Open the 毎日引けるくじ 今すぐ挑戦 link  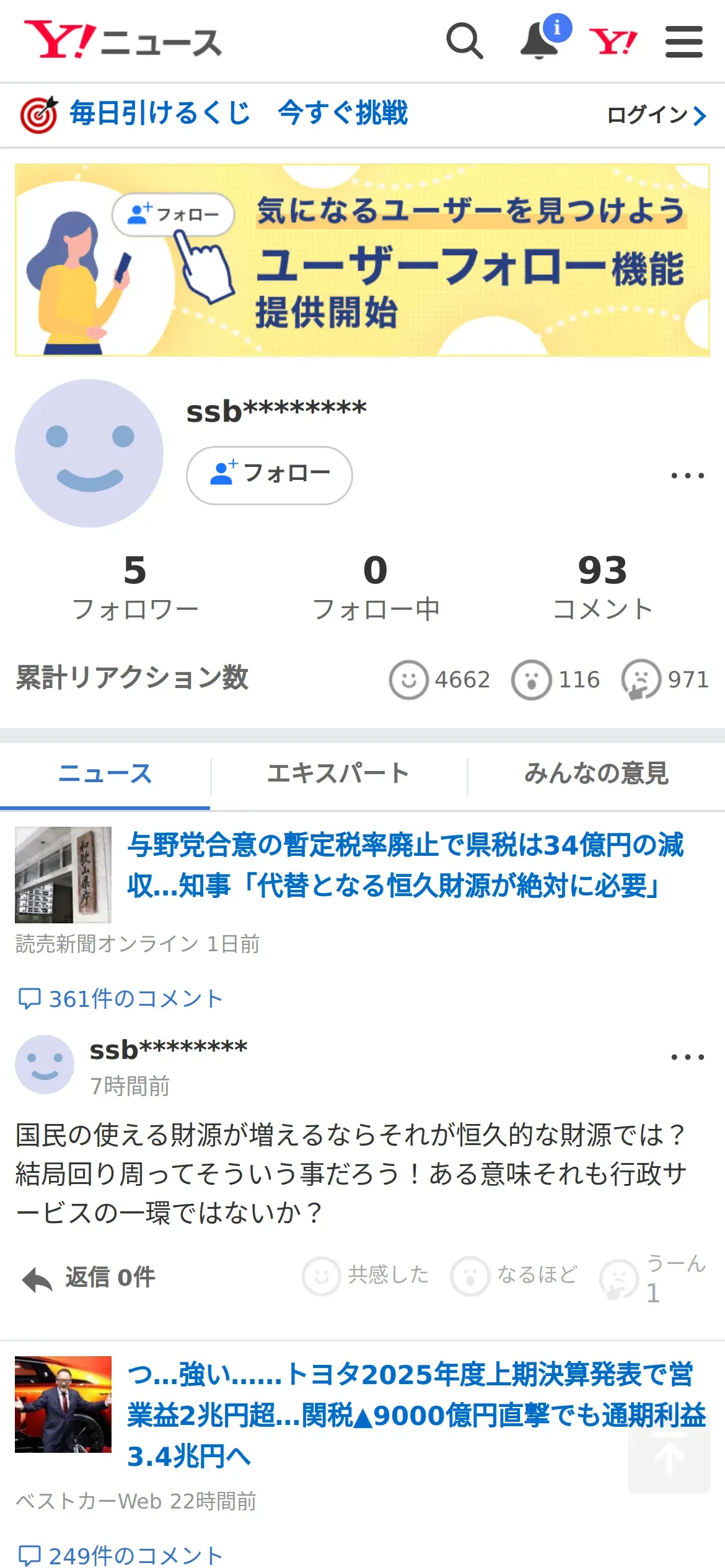(x=238, y=114)
